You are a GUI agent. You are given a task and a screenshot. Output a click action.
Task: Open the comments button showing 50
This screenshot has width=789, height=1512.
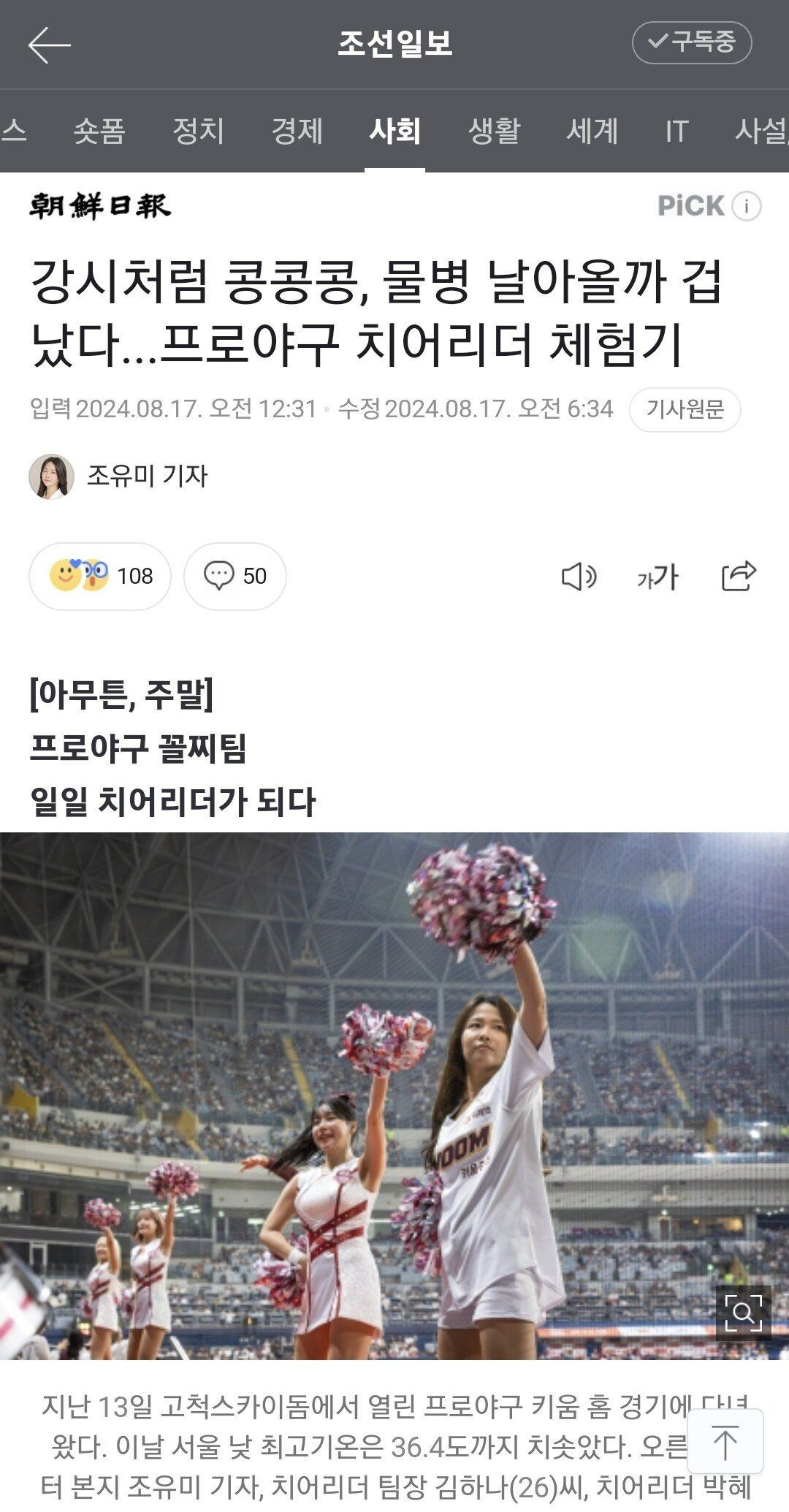coord(235,576)
